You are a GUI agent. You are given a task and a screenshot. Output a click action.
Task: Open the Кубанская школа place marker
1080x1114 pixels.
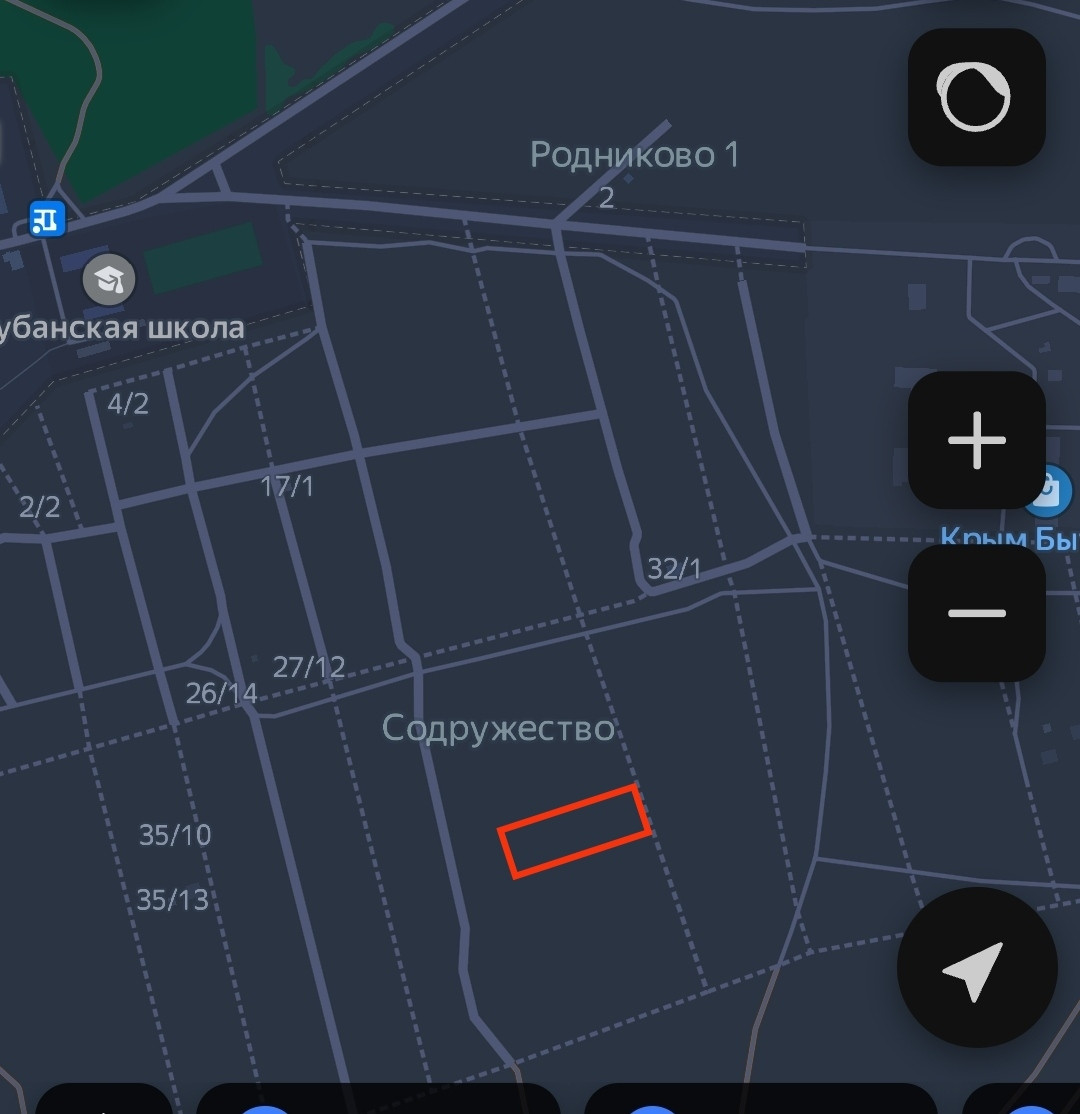109,280
